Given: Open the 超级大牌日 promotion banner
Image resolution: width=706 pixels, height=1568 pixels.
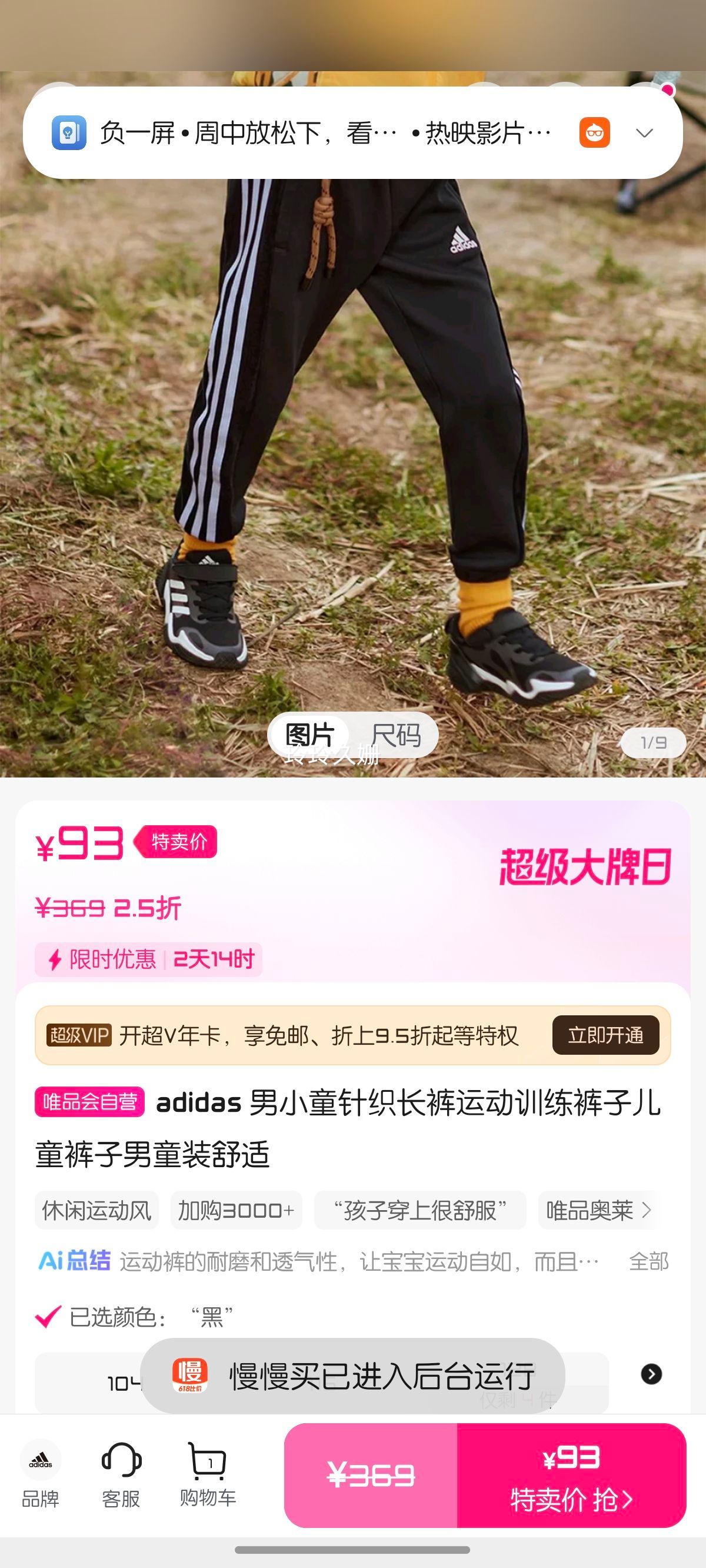Looking at the screenshot, I should (x=584, y=867).
